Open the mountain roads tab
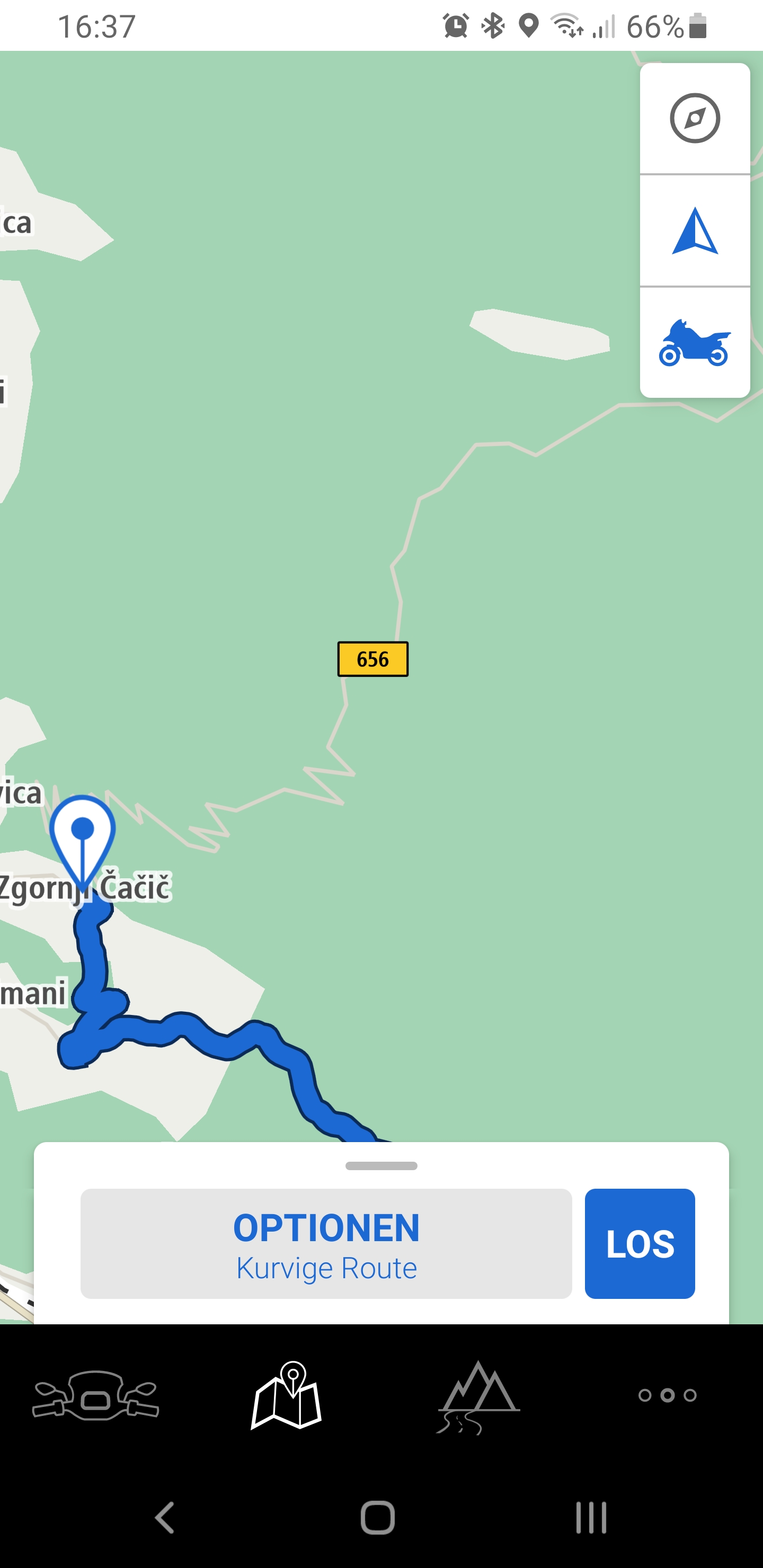The image size is (763, 1568). click(x=478, y=1396)
